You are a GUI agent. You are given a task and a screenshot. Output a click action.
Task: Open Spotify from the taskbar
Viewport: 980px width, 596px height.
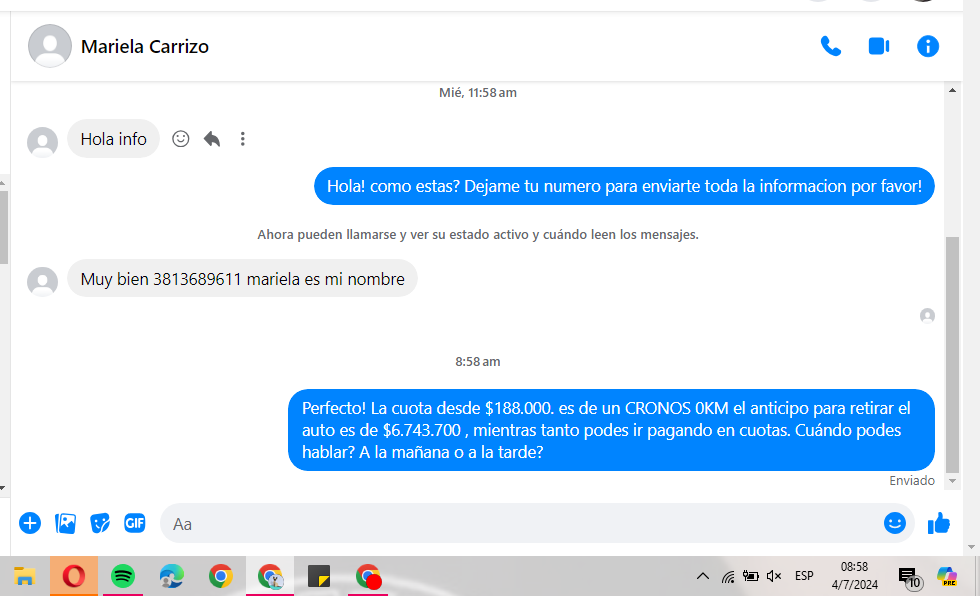123,576
